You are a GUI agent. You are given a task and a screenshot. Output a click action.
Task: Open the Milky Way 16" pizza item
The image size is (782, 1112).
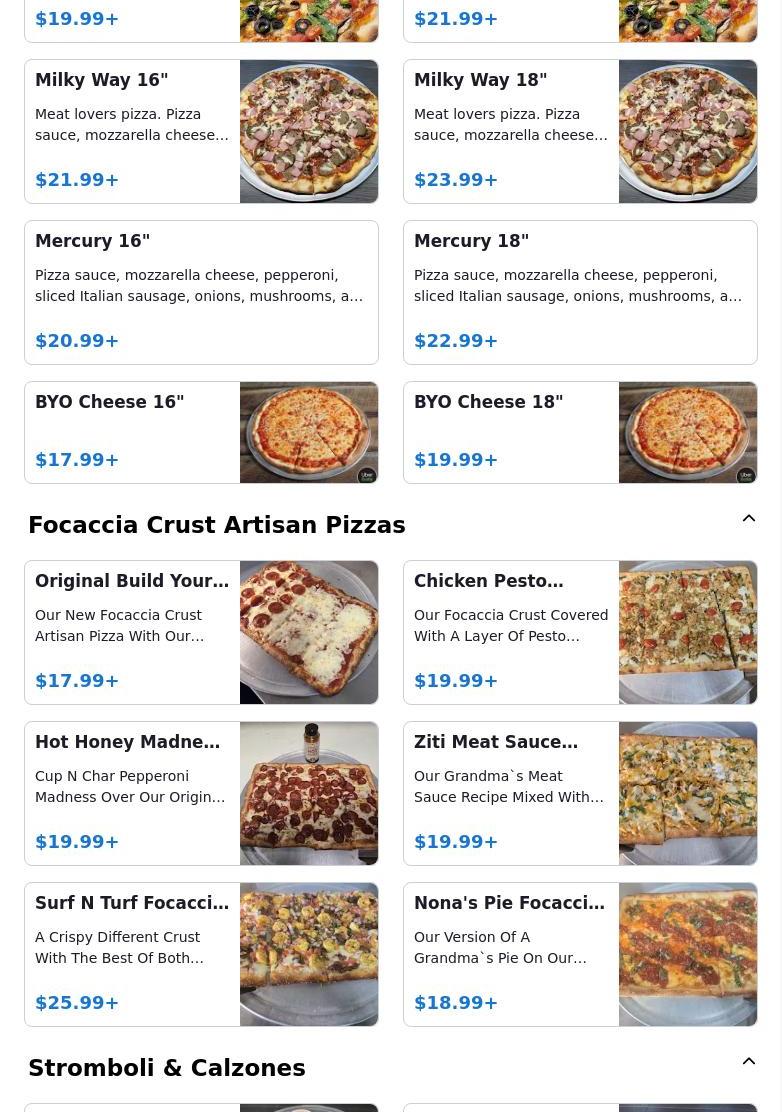tap(201, 131)
